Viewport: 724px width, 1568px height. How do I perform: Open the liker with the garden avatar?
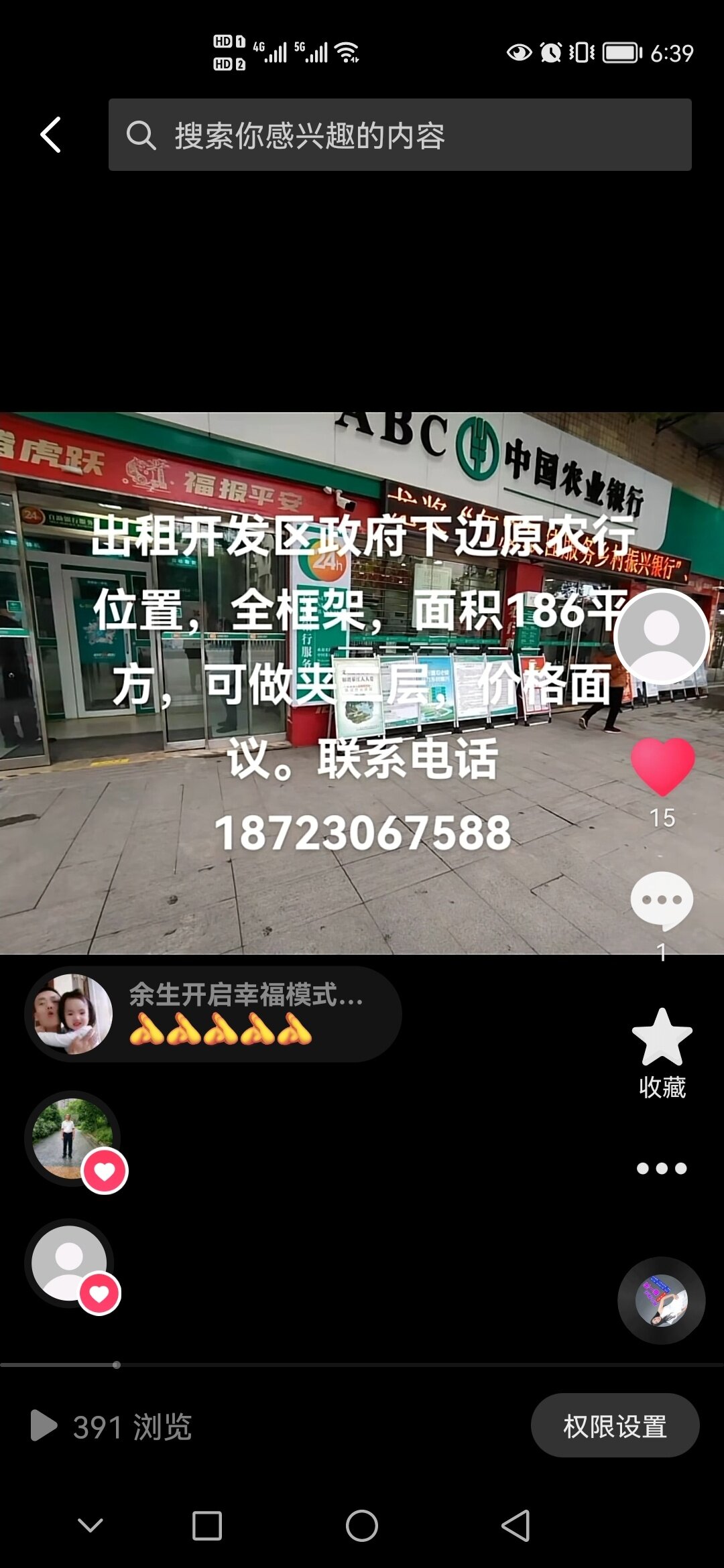pyautogui.click(x=72, y=1138)
